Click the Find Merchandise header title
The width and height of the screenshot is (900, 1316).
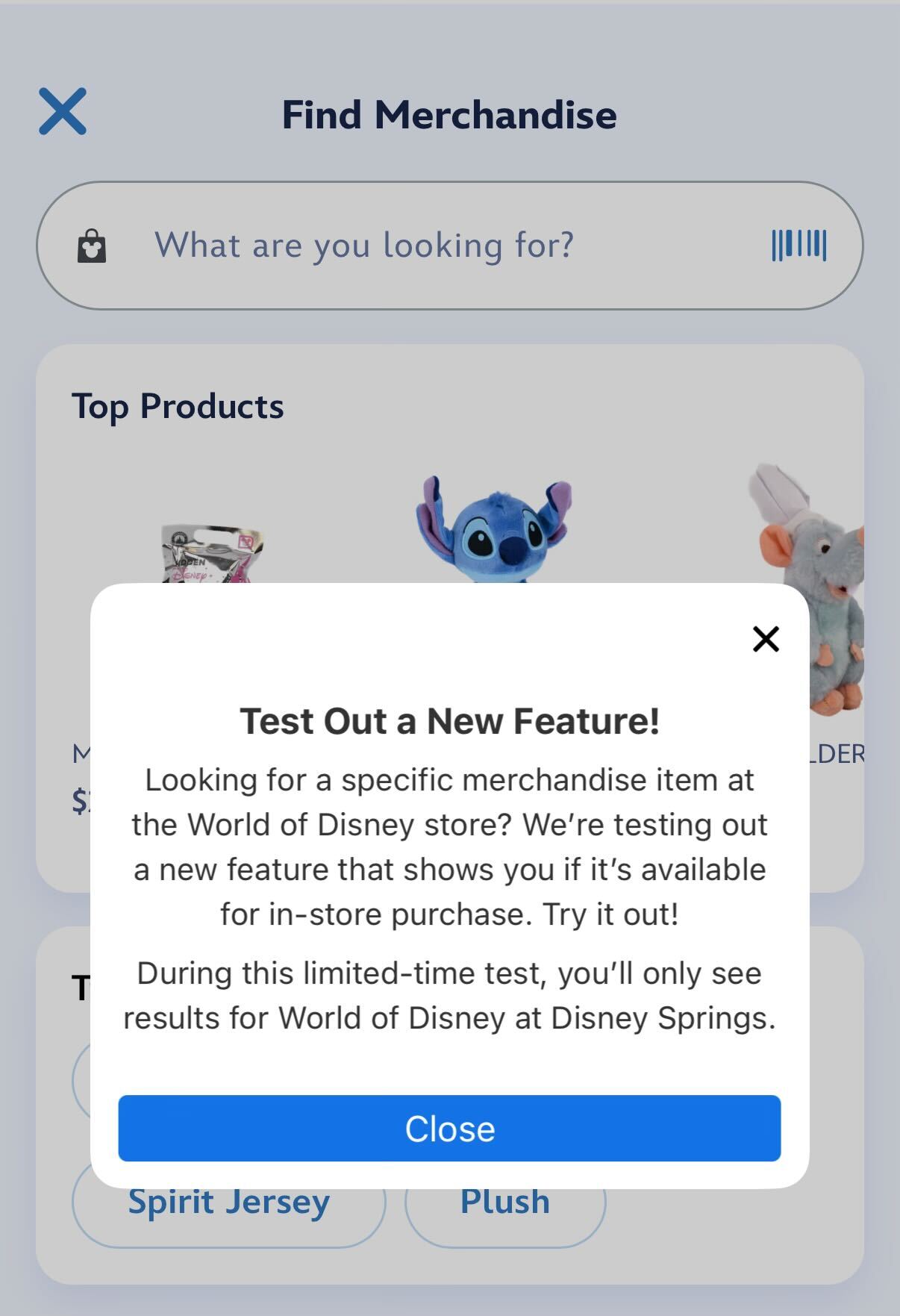(x=449, y=113)
